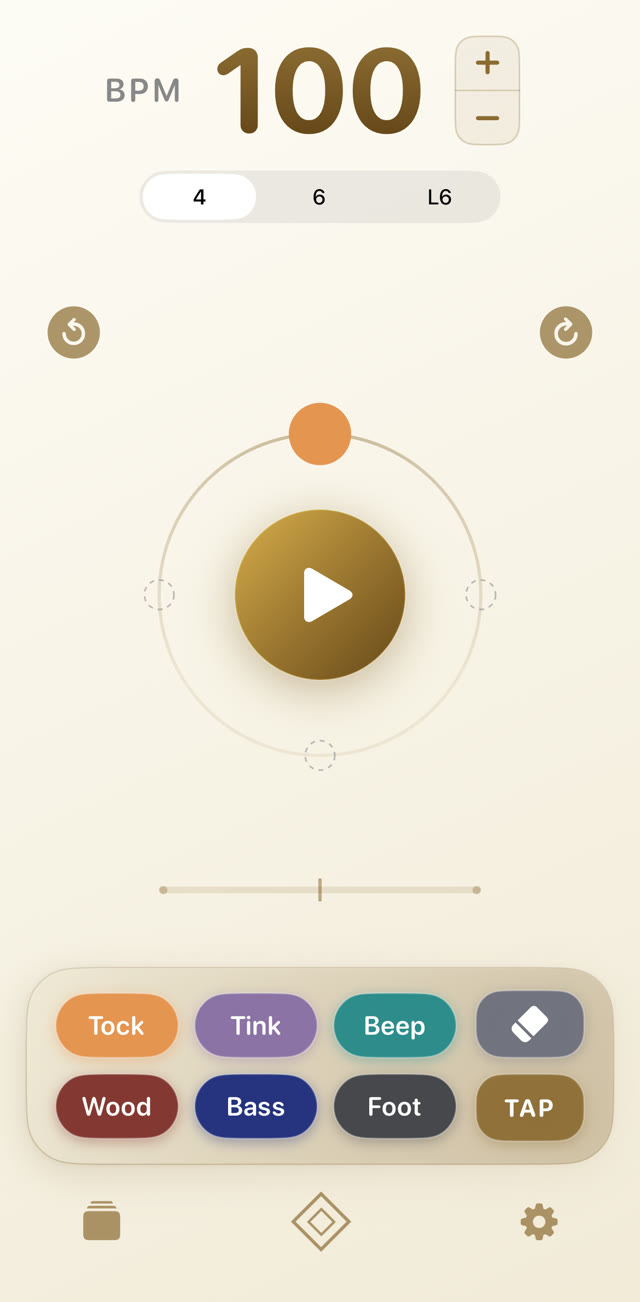Start the metronome with the play button
The image size is (640, 1302).
320,595
